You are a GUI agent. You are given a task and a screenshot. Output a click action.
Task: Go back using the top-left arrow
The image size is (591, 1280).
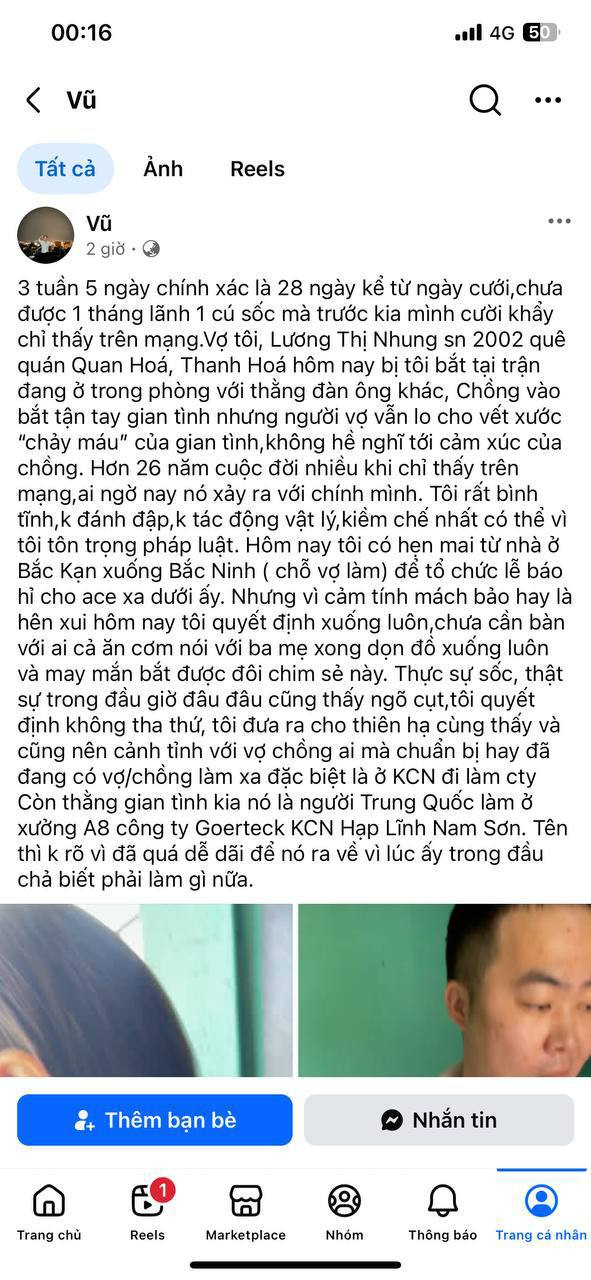pos(34,100)
